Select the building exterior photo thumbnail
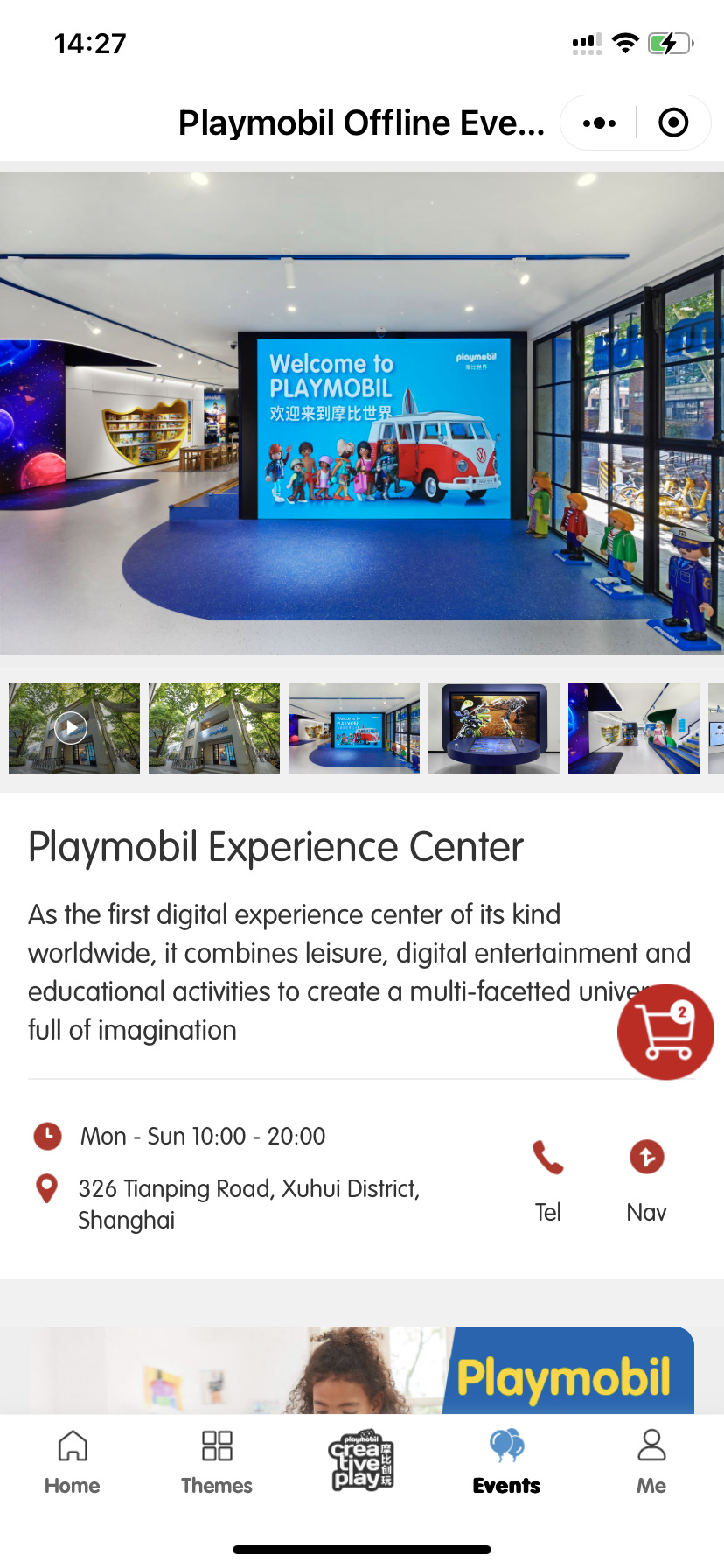The width and height of the screenshot is (724, 1568). coord(214,728)
